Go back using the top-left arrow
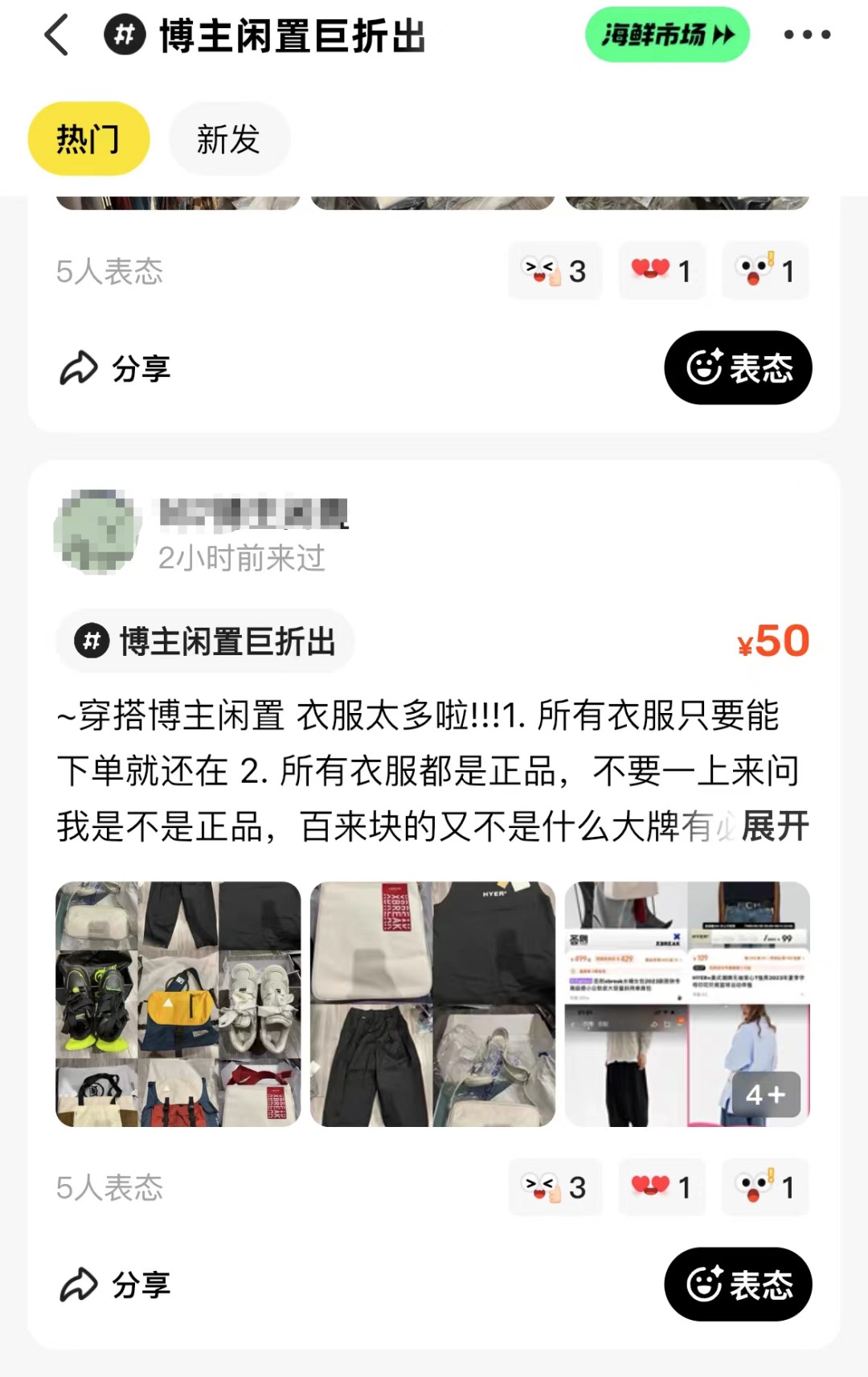 (x=56, y=36)
